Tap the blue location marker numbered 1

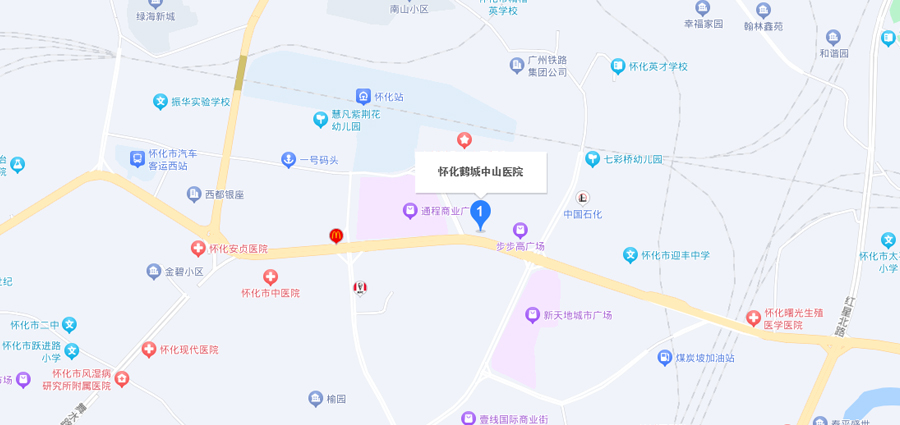pos(480,213)
